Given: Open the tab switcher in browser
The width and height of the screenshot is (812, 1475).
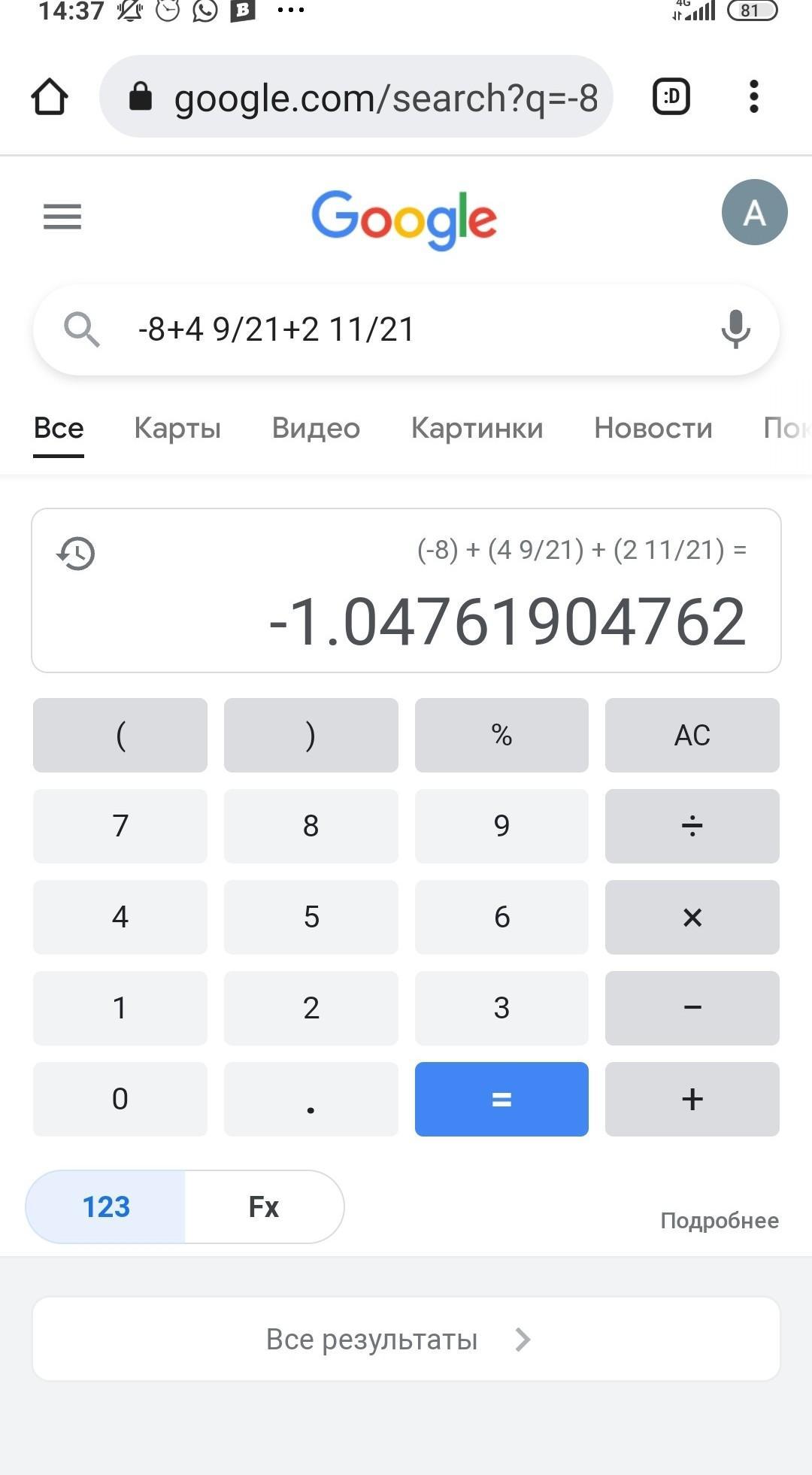Looking at the screenshot, I should (x=671, y=96).
